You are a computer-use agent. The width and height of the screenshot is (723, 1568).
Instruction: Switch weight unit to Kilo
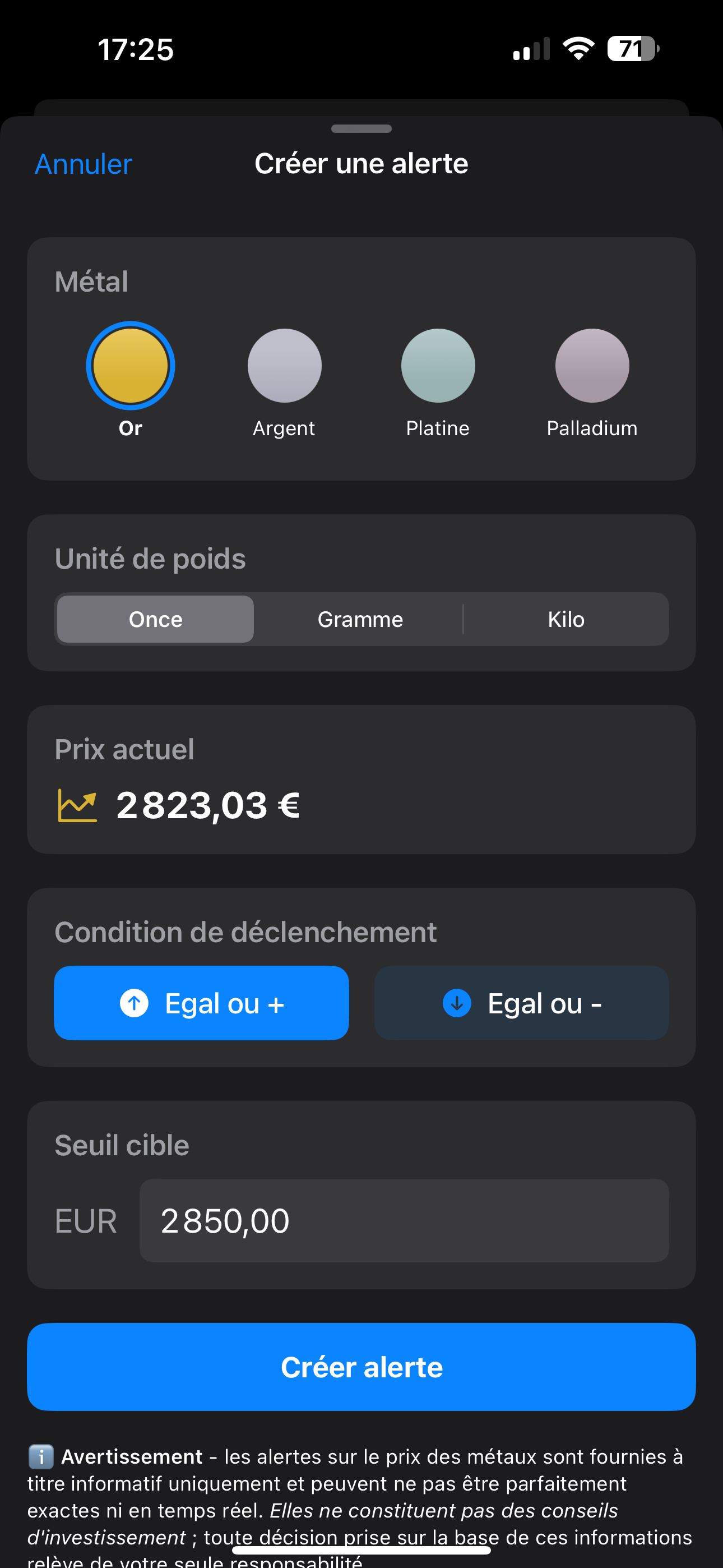[x=566, y=619]
